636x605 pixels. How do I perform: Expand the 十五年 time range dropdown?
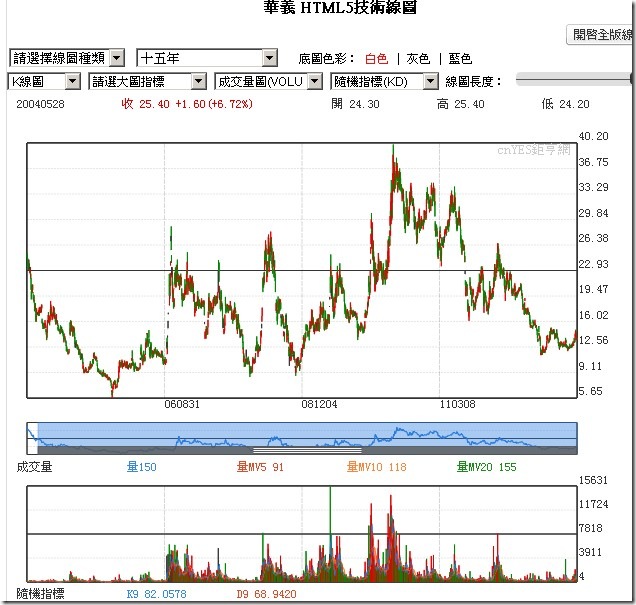click(x=206, y=58)
